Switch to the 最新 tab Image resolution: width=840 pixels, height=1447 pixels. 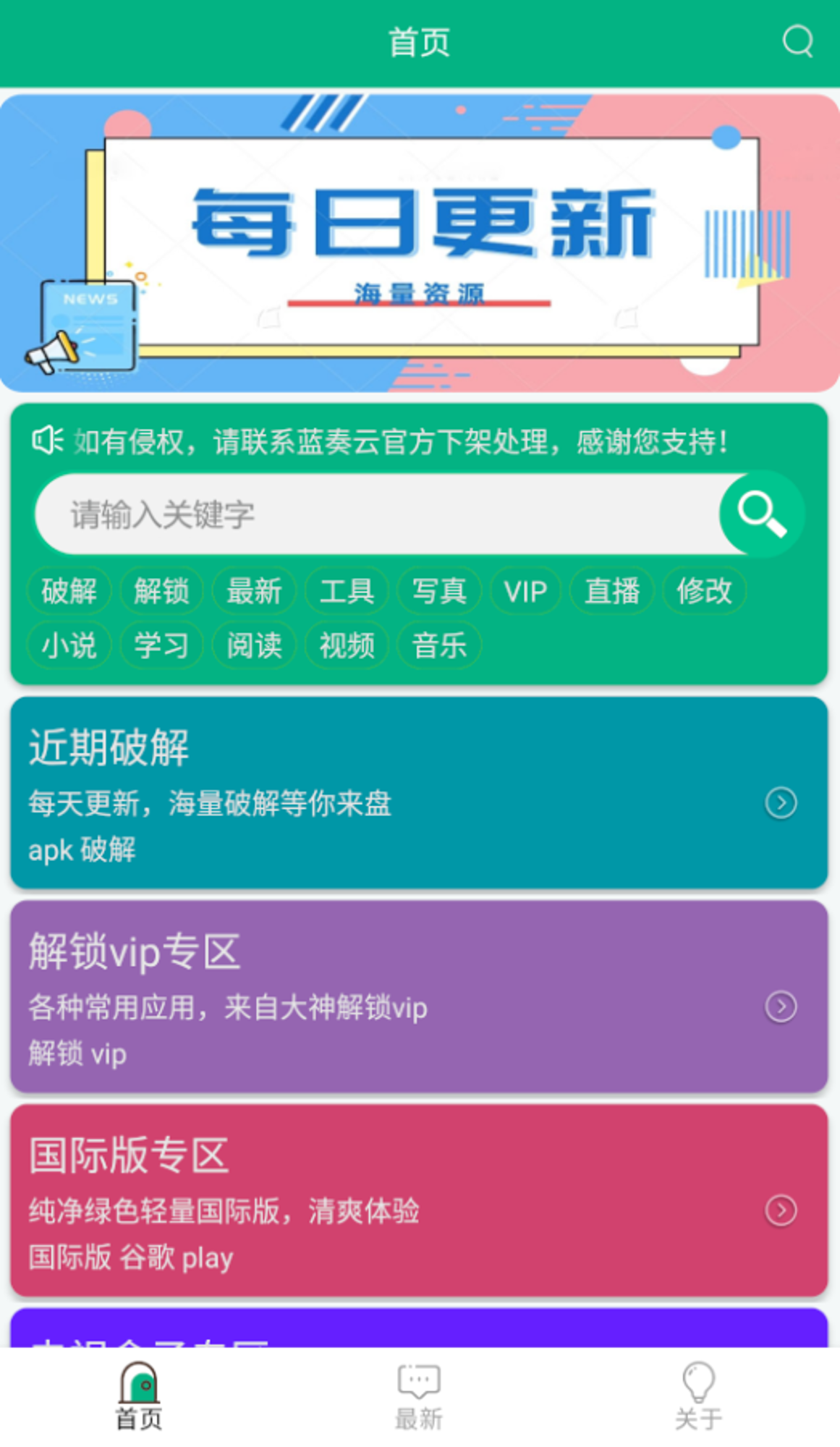[x=419, y=1397]
